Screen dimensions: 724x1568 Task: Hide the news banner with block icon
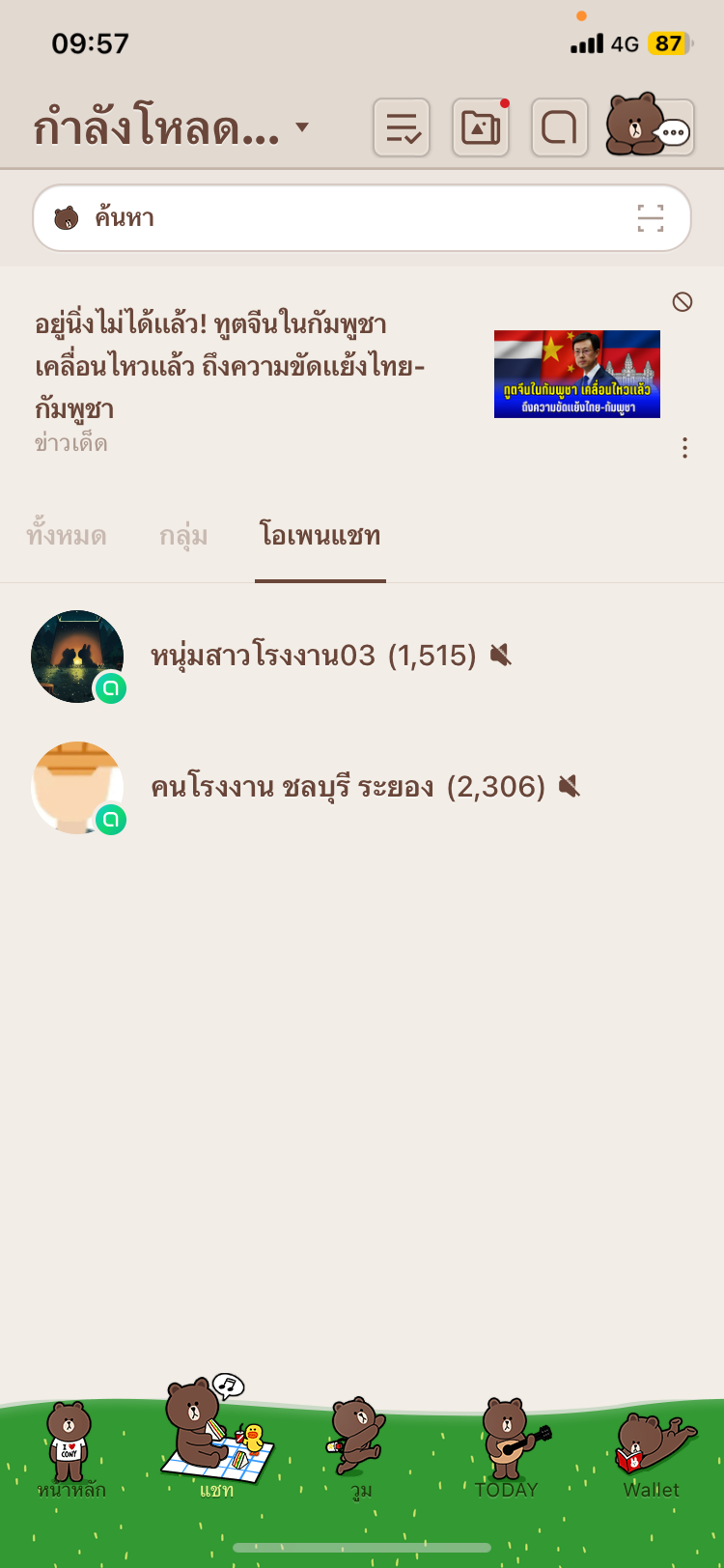click(x=682, y=302)
